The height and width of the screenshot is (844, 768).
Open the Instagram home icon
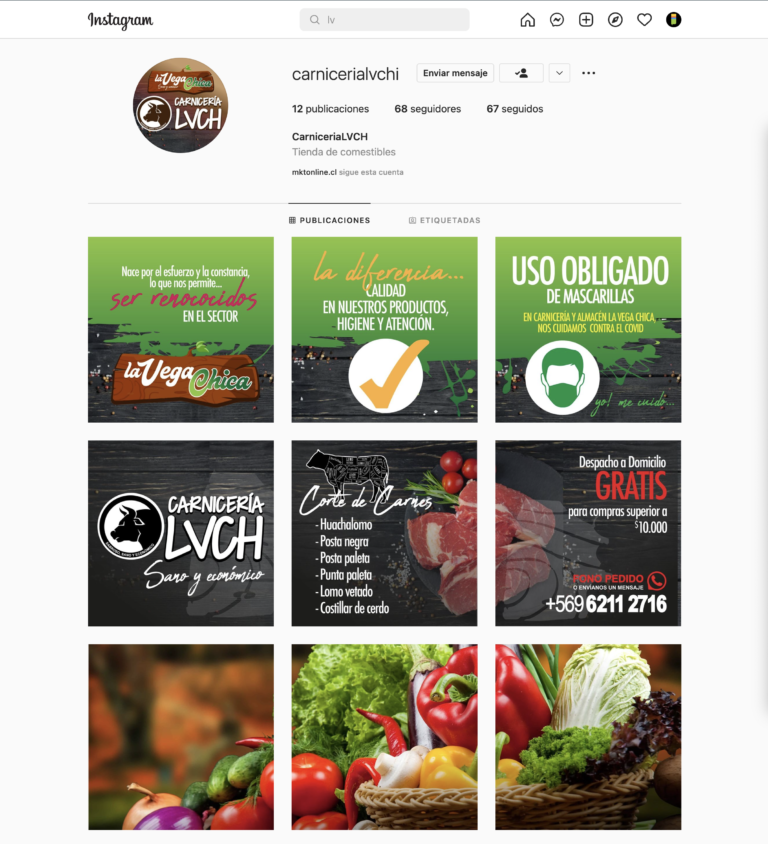(528, 20)
